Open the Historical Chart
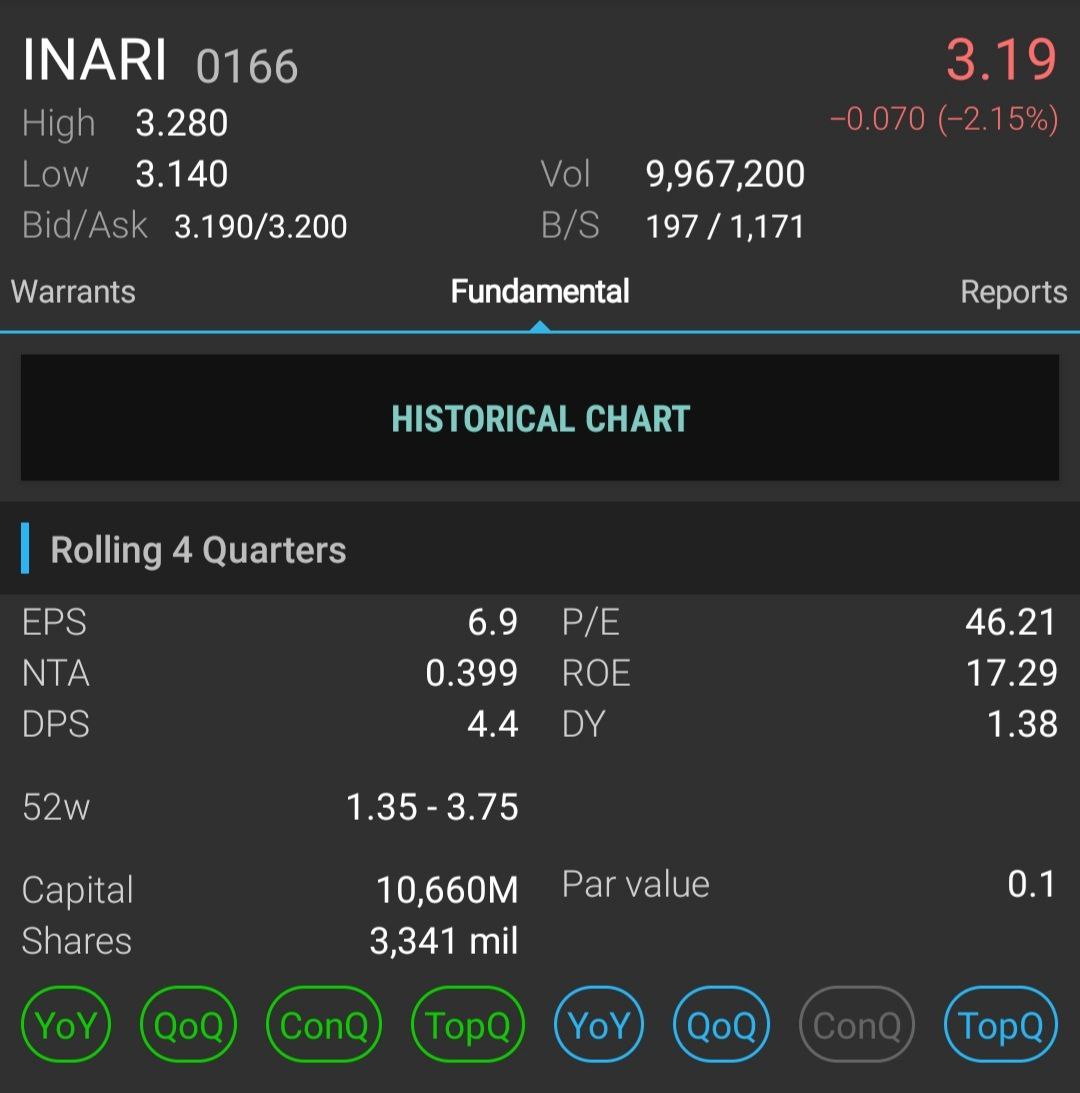 point(540,418)
